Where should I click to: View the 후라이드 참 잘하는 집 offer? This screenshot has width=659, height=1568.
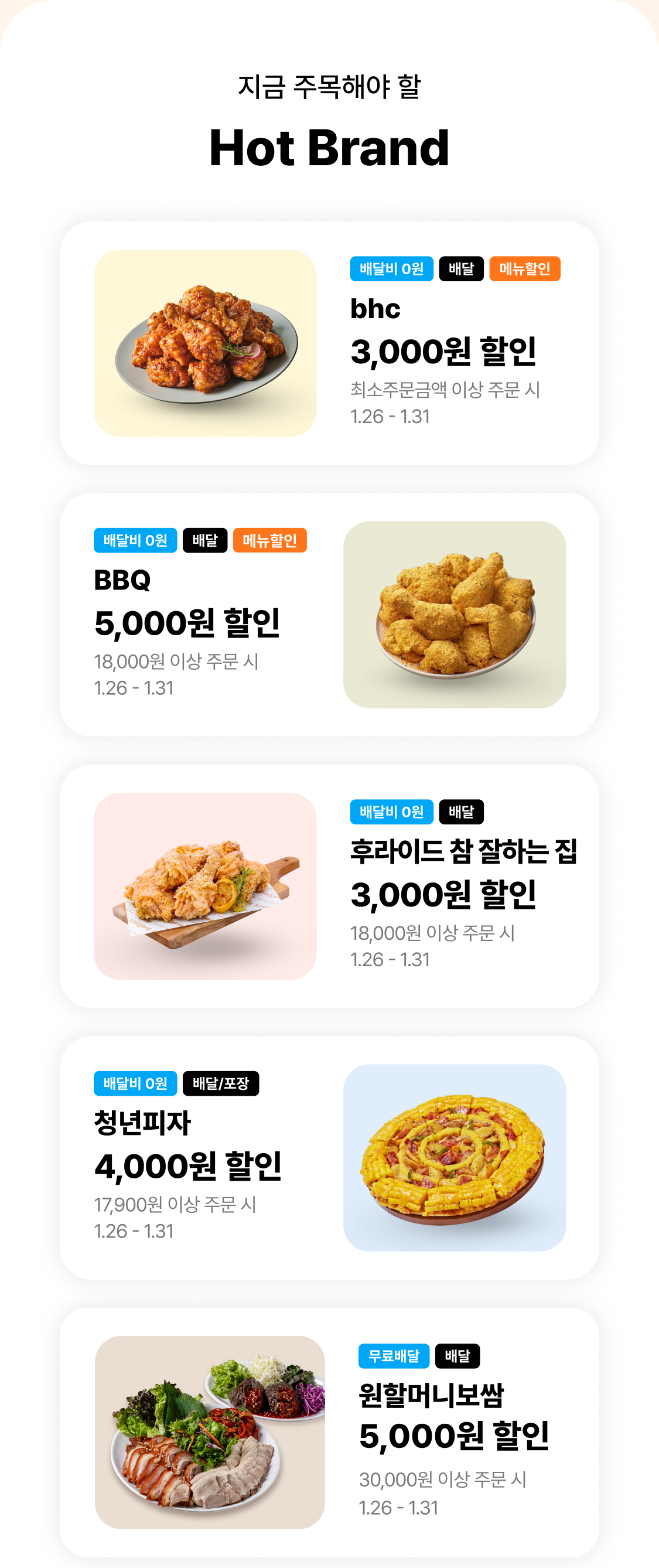click(x=329, y=887)
